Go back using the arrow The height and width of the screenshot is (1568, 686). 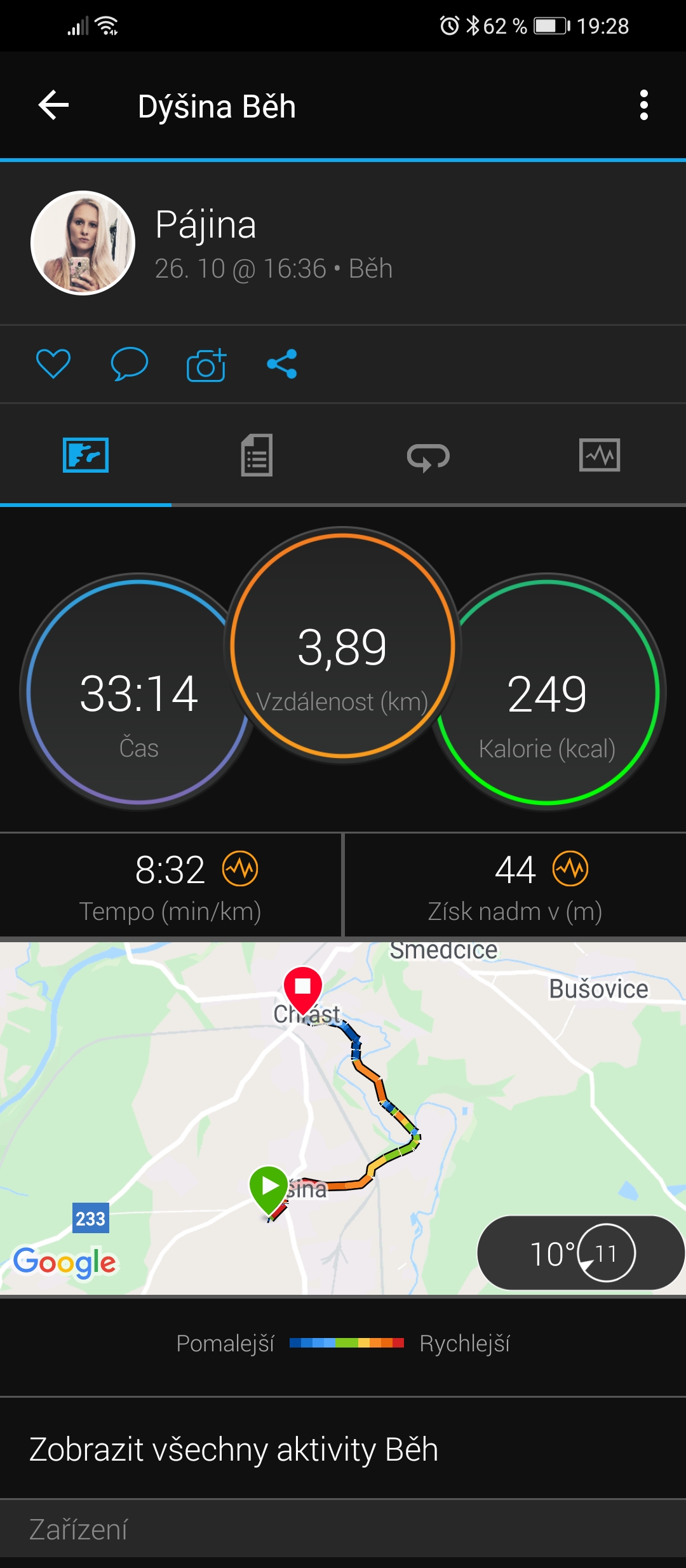coord(53,105)
